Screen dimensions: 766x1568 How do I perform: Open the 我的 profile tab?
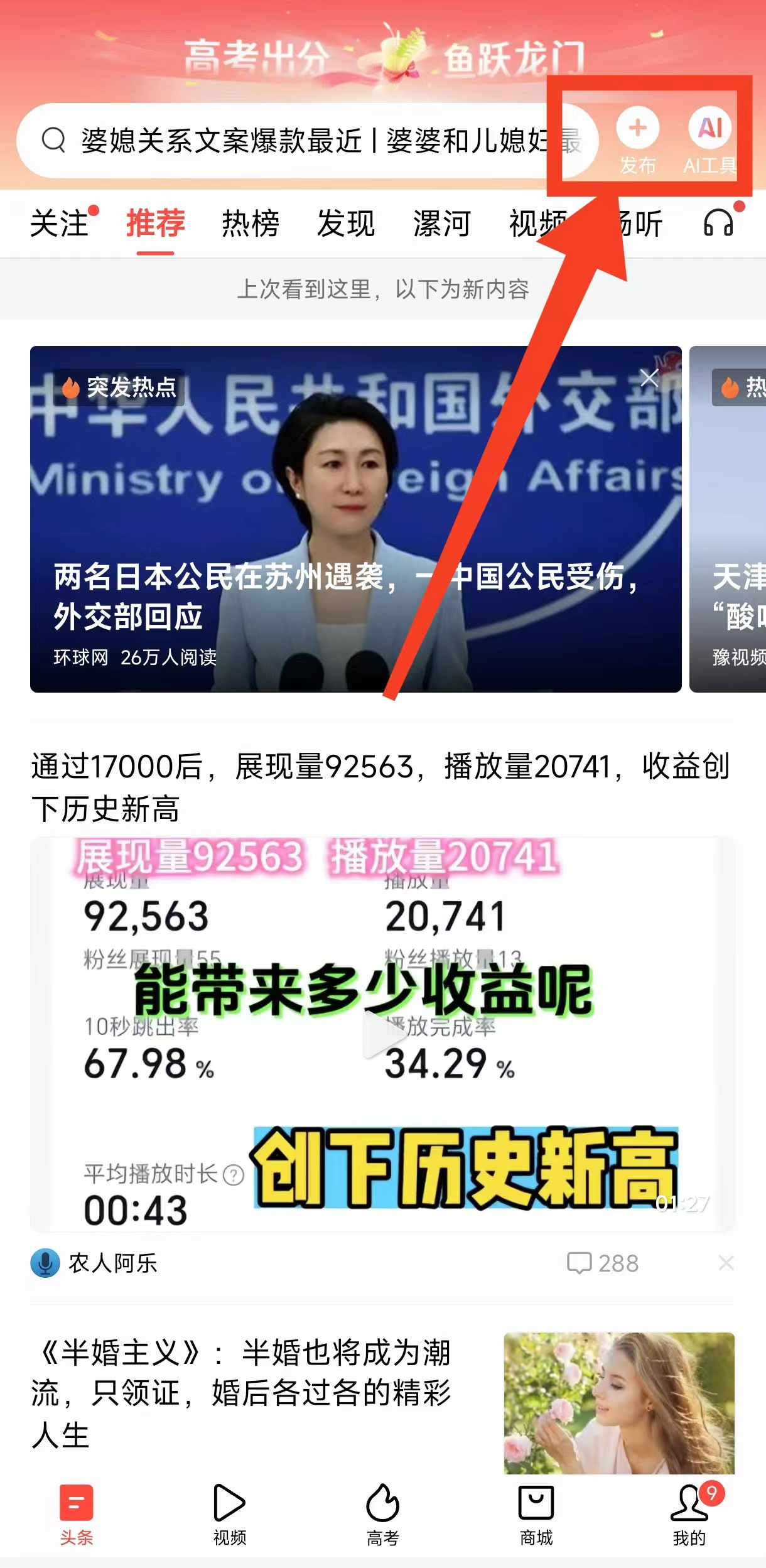pos(689,1515)
